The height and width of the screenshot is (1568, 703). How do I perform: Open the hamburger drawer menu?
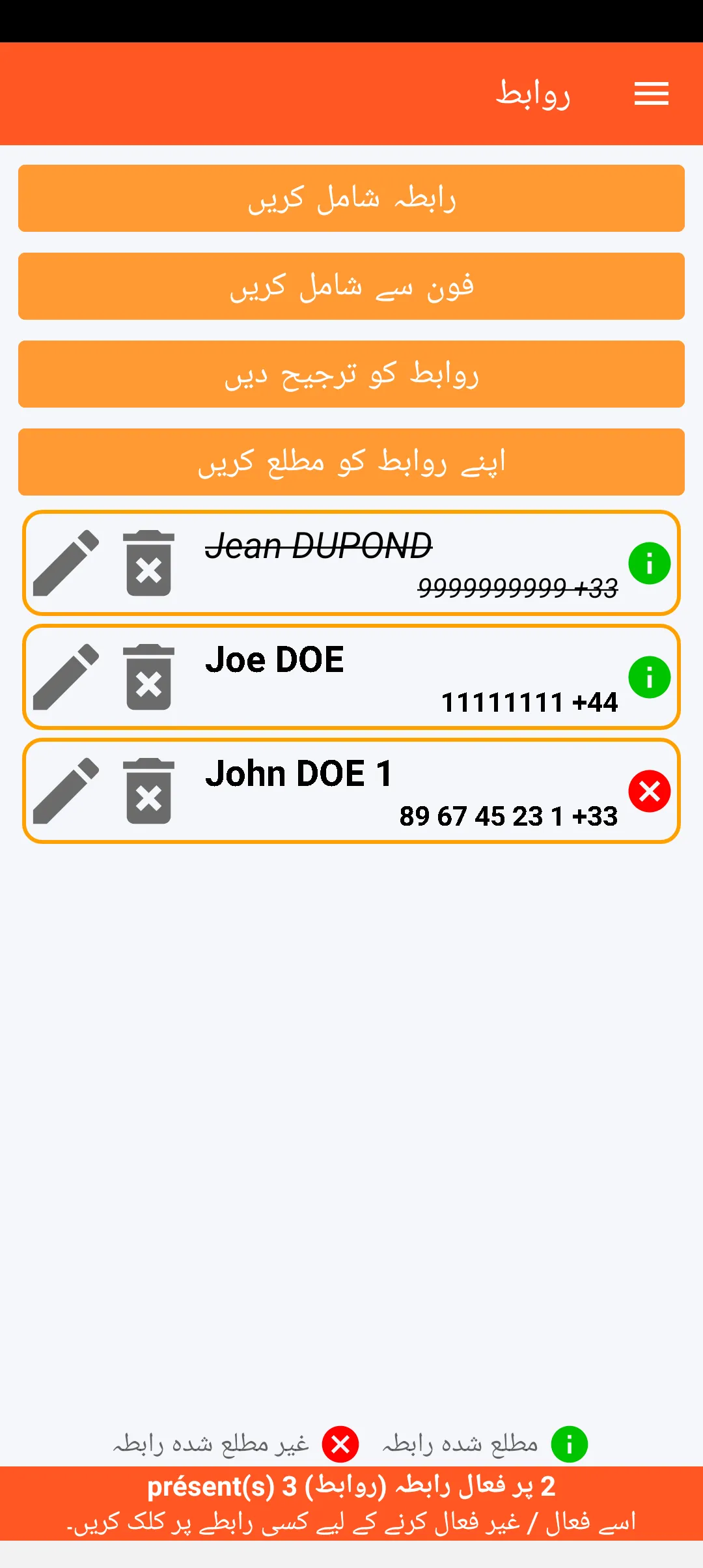(x=652, y=94)
